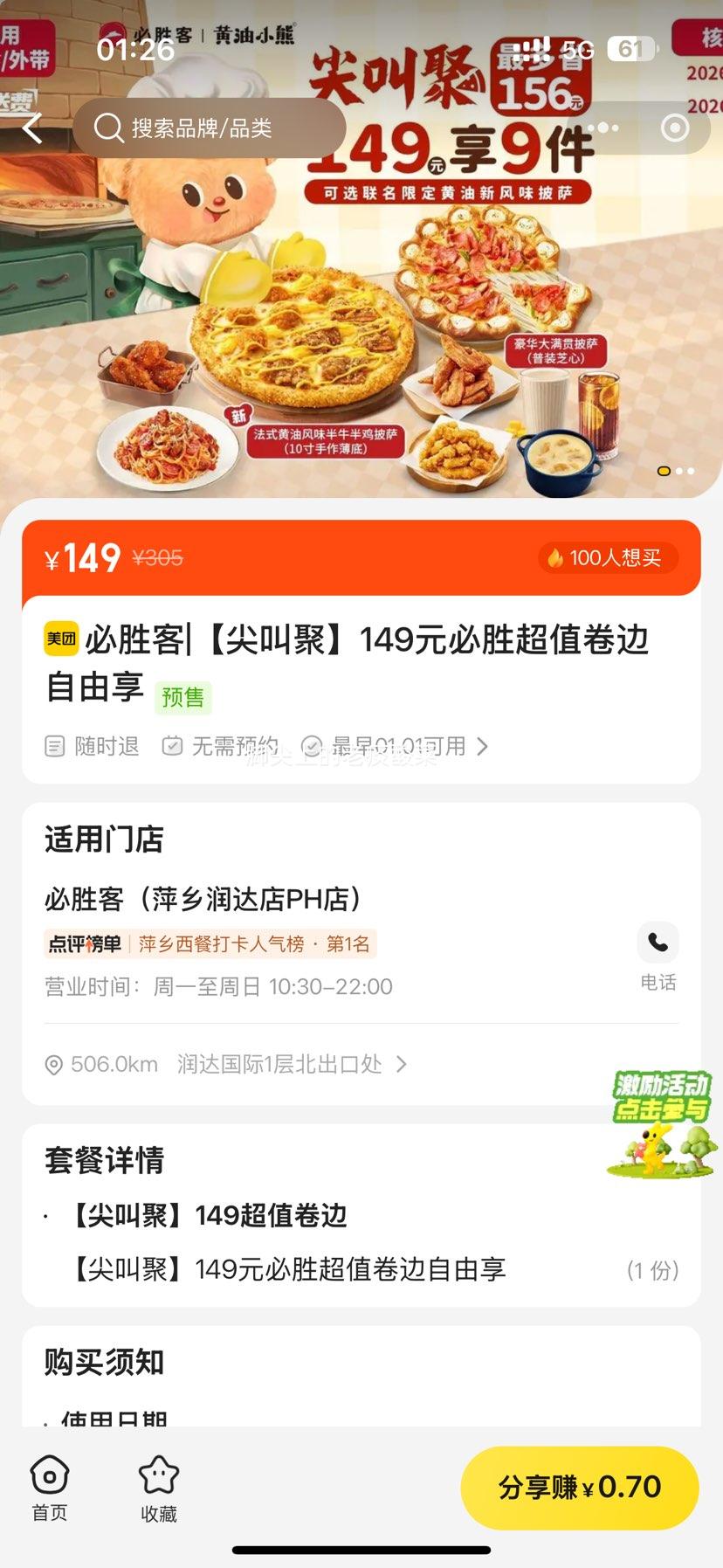Open store address via 润达国际 chevron
723x1568 pixels.
[x=402, y=1064]
